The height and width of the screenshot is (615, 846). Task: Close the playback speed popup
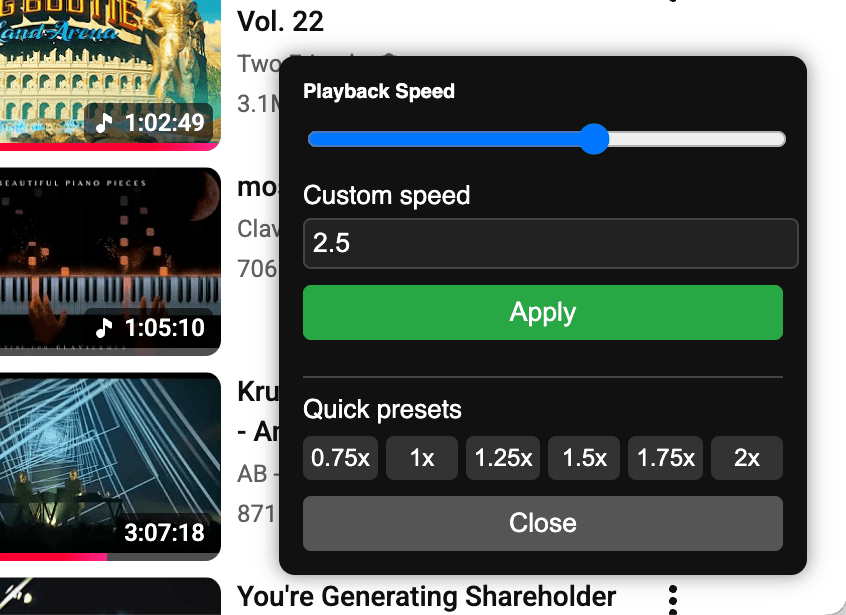tap(542, 523)
